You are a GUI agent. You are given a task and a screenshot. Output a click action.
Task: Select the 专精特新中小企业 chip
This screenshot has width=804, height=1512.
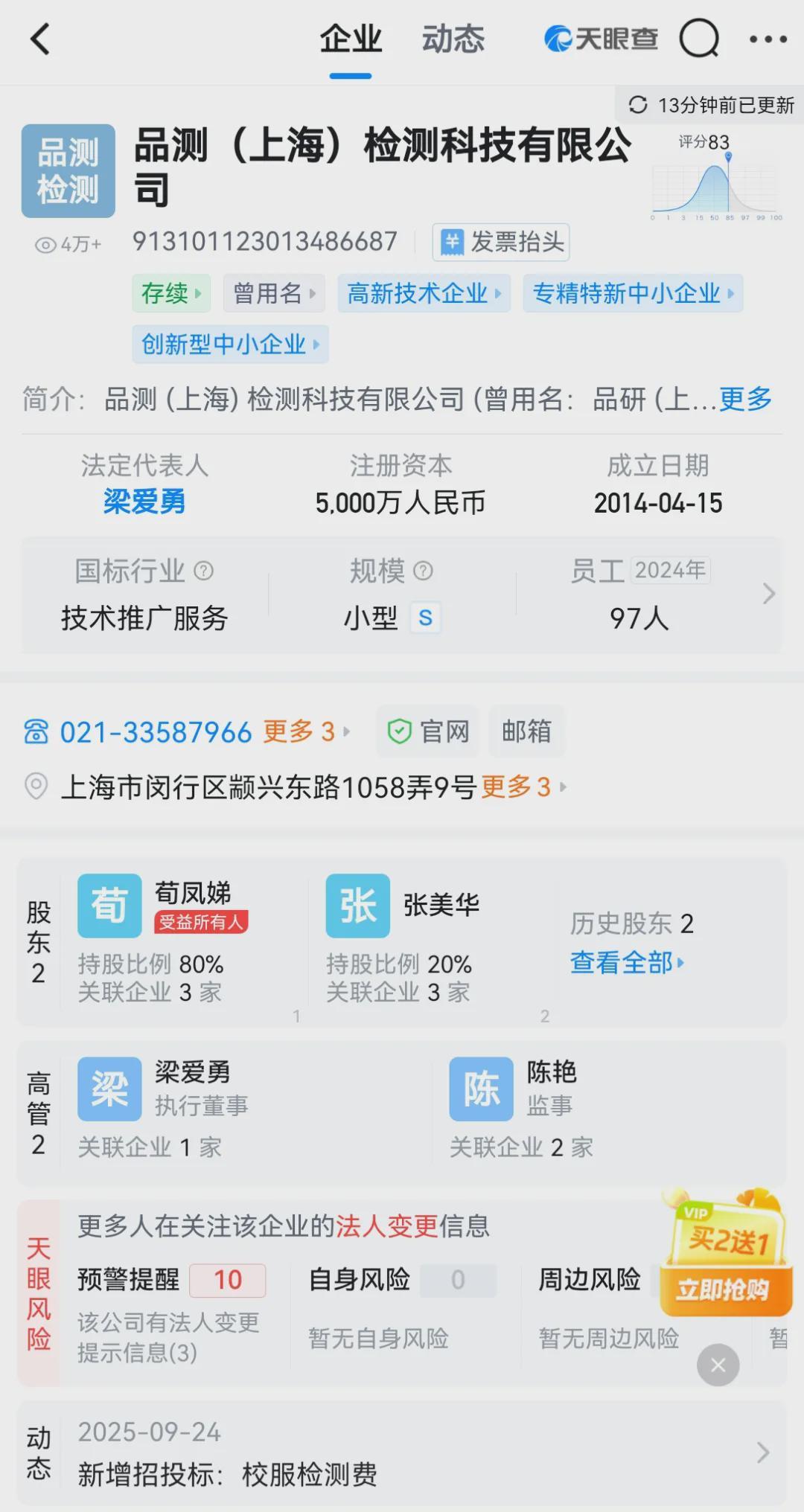tap(633, 293)
